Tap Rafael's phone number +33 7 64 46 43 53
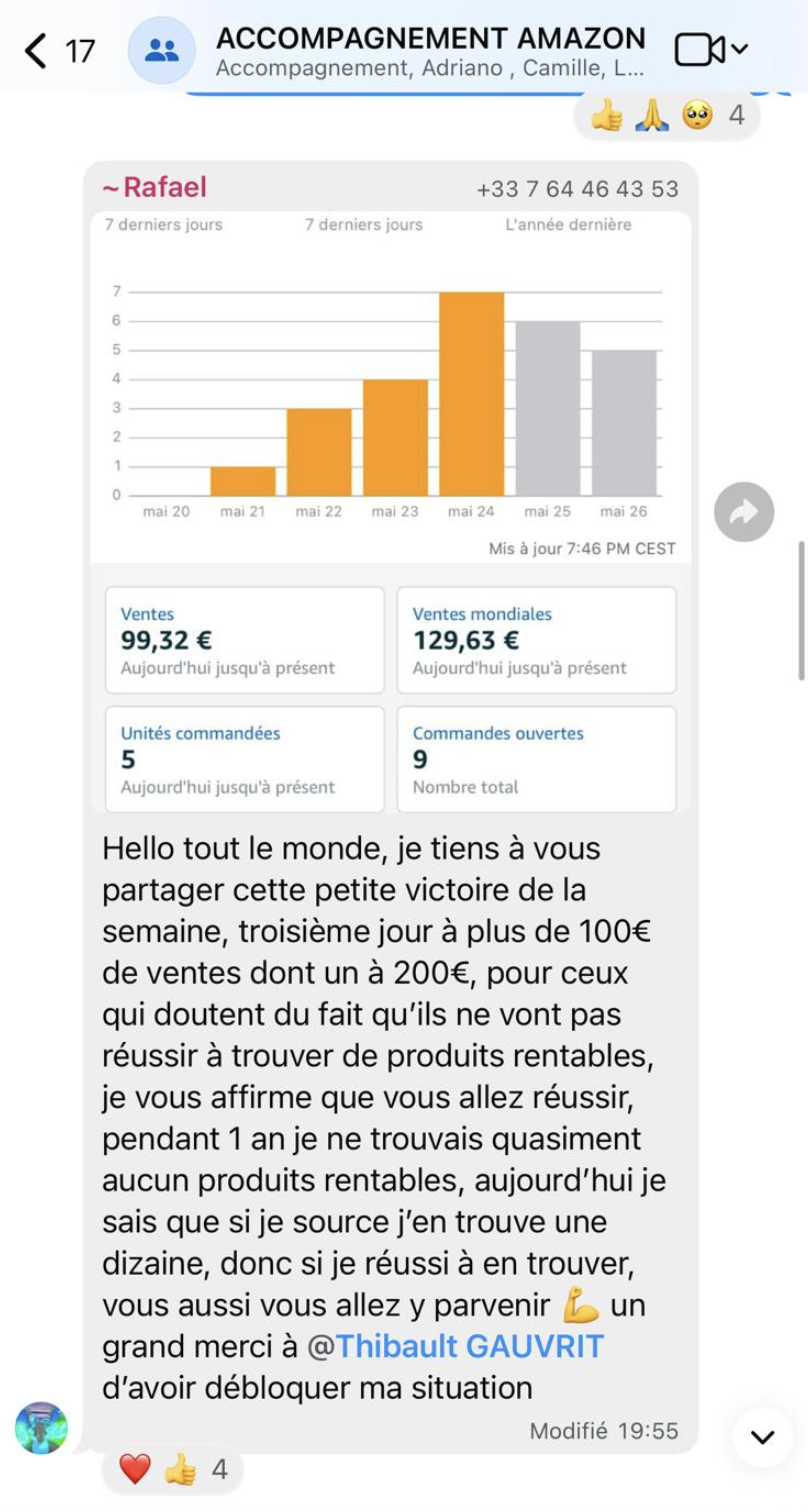This screenshot has width=808, height=1512. click(577, 189)
